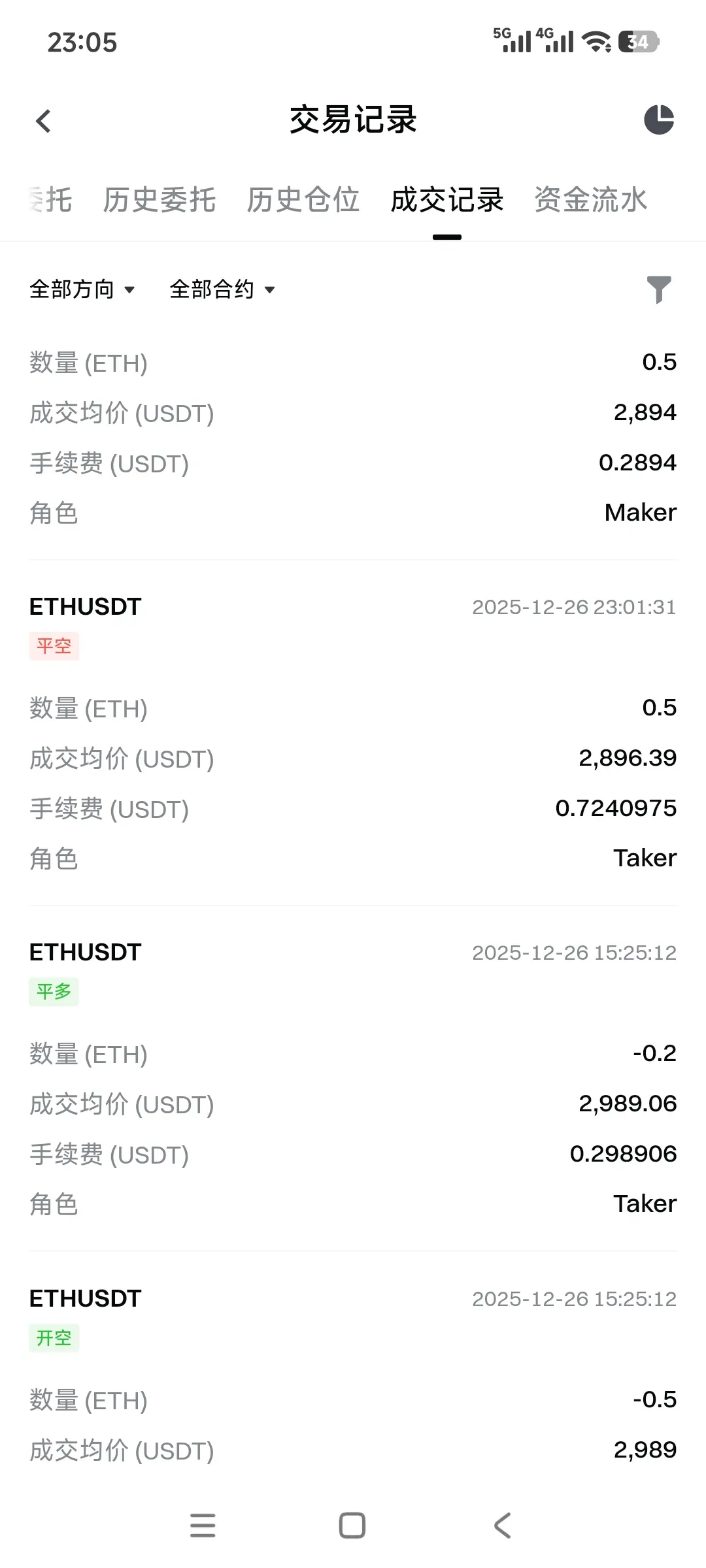Switch to the 资金流水 tab
The width and height of the screenshot is (706, 1568).
pyautogui.click(x=590, y=200)
